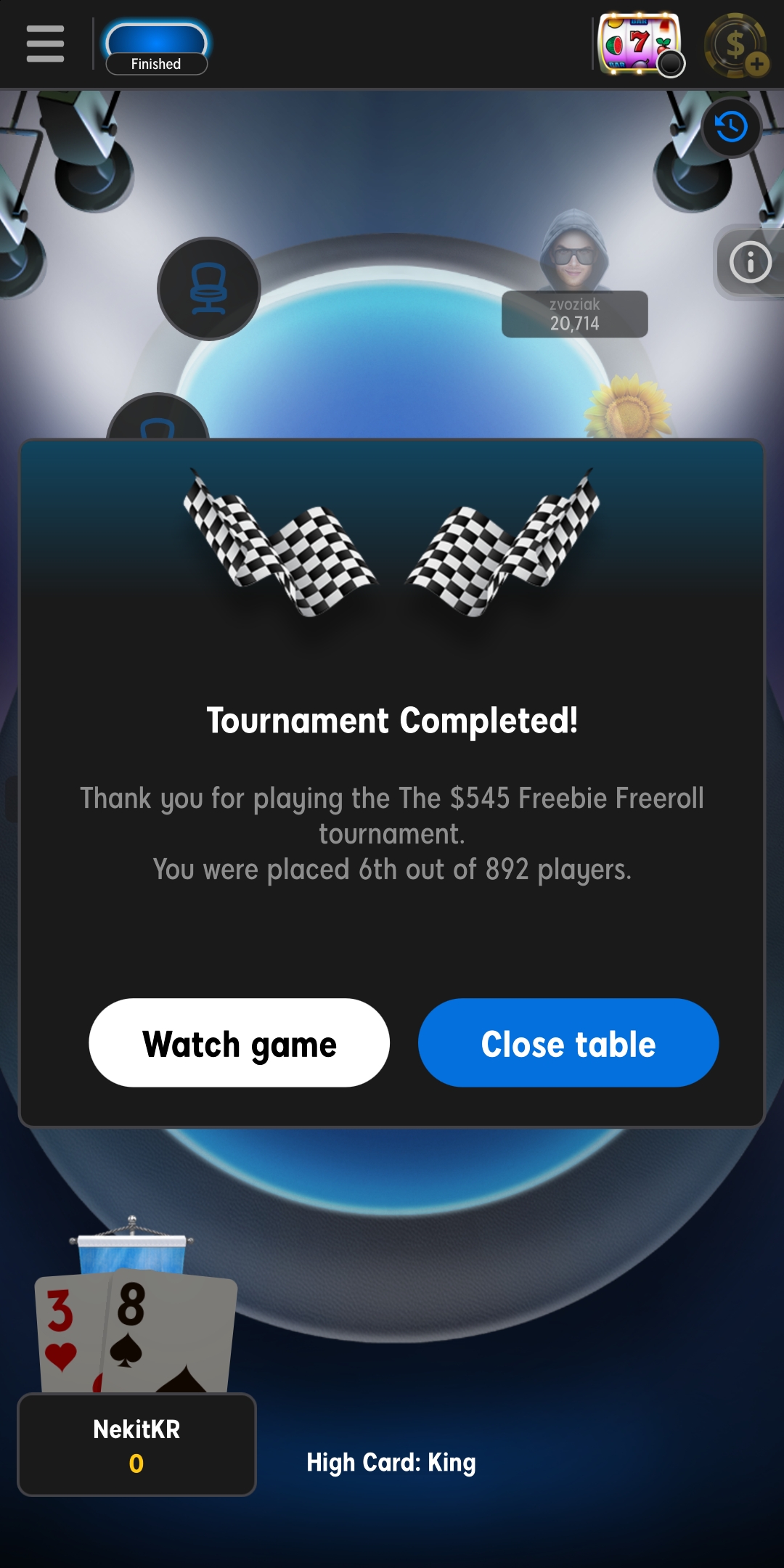Close the table
784x1568 pixels.
click(x=568, y=1042)
